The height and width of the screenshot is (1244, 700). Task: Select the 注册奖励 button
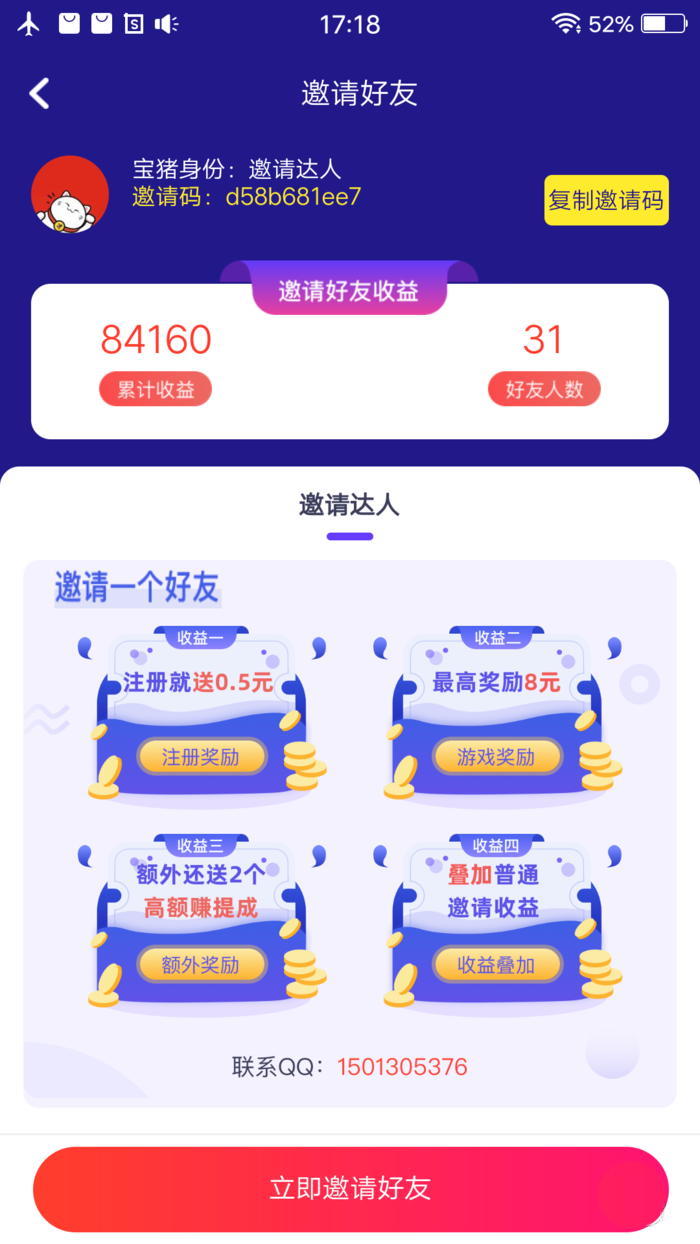tap(201, 757)
